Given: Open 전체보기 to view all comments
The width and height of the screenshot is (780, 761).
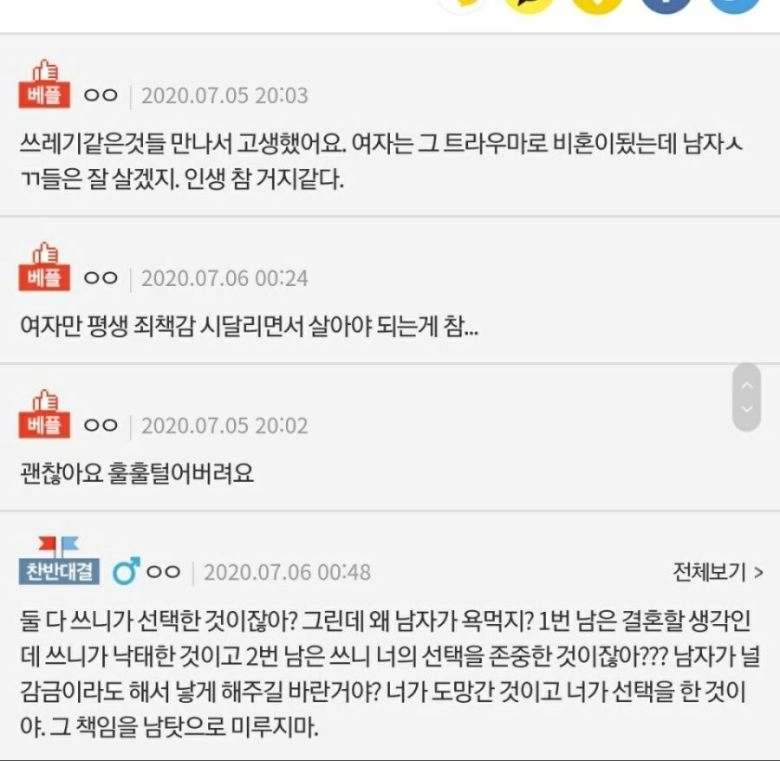Looking at the screenshot, I should [718, 572].
